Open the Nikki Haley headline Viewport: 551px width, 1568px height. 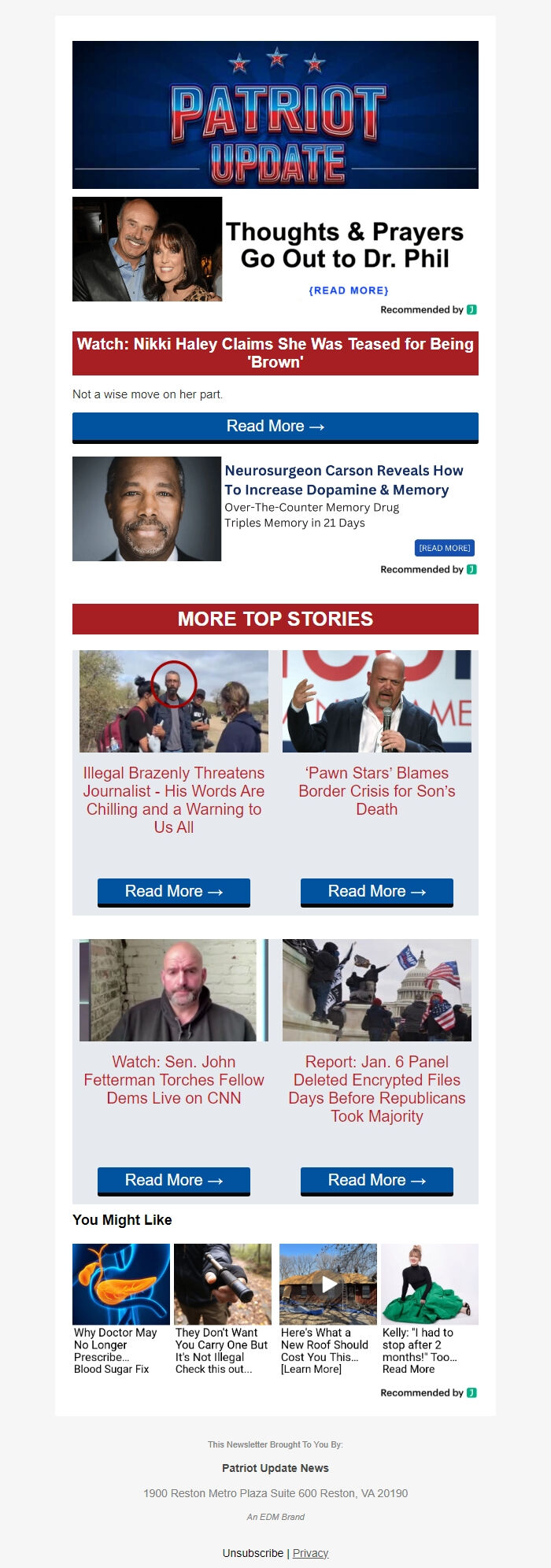coord(275,353)
